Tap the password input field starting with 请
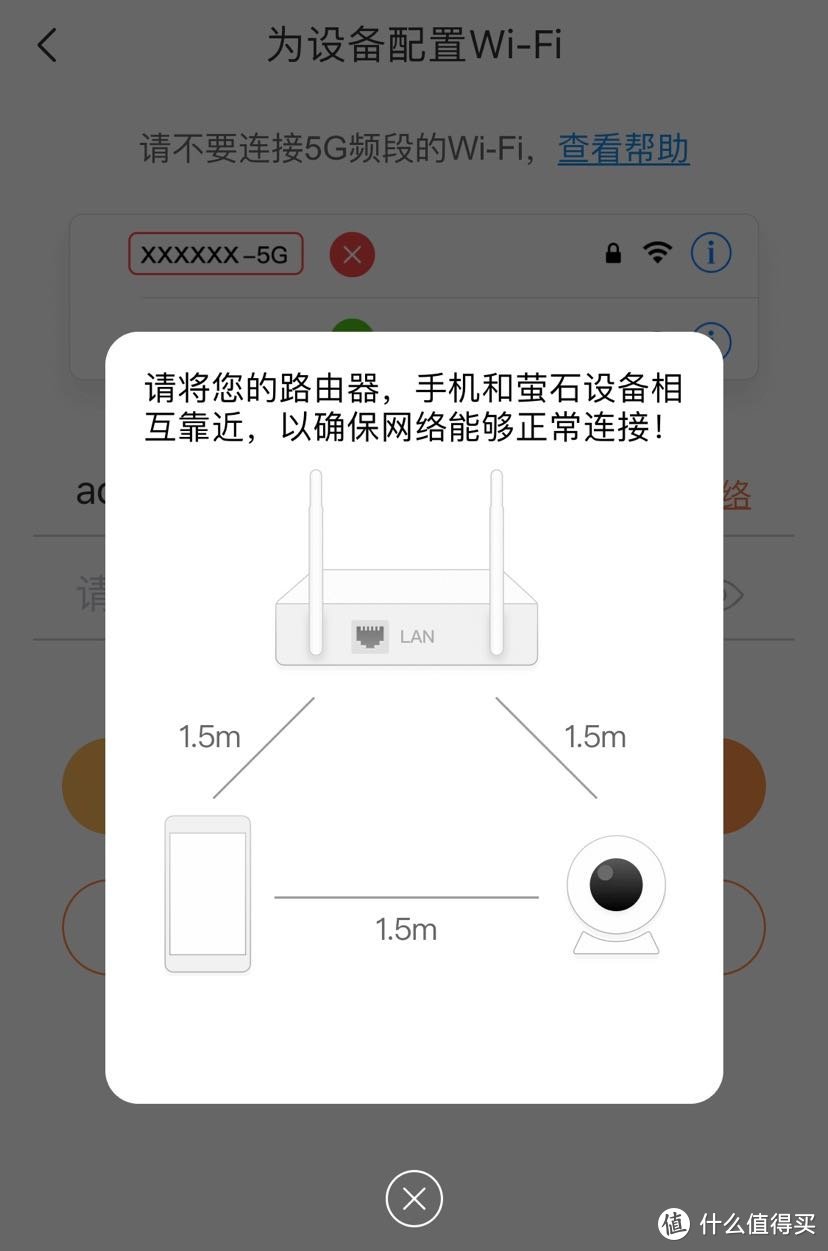 coord(90,592)
